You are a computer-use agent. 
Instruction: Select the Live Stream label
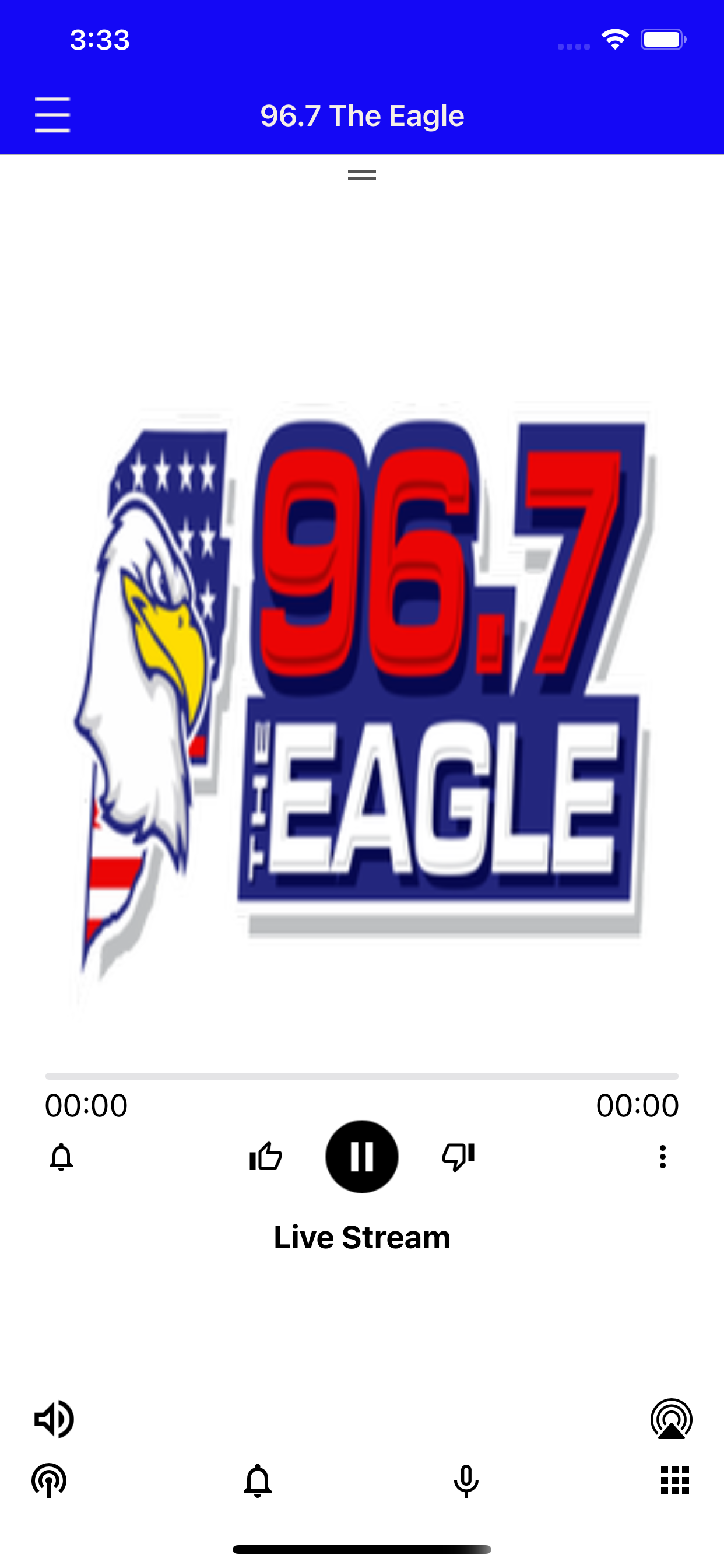[x=361, y=1235]
